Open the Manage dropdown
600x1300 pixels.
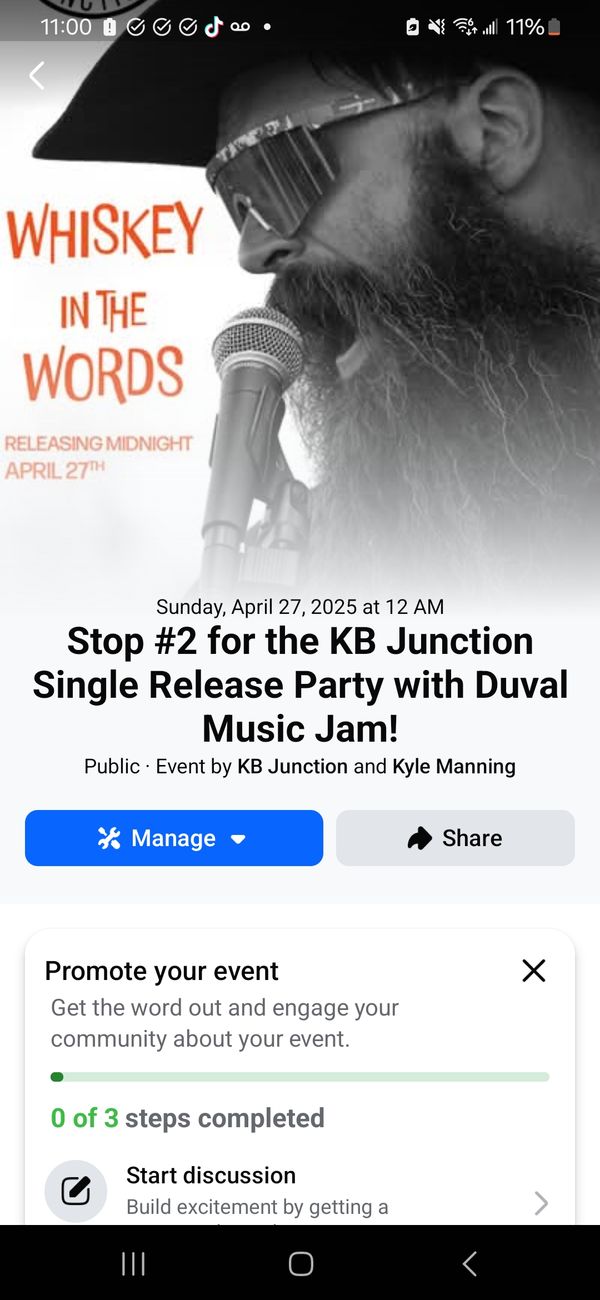tap(174, 838)
